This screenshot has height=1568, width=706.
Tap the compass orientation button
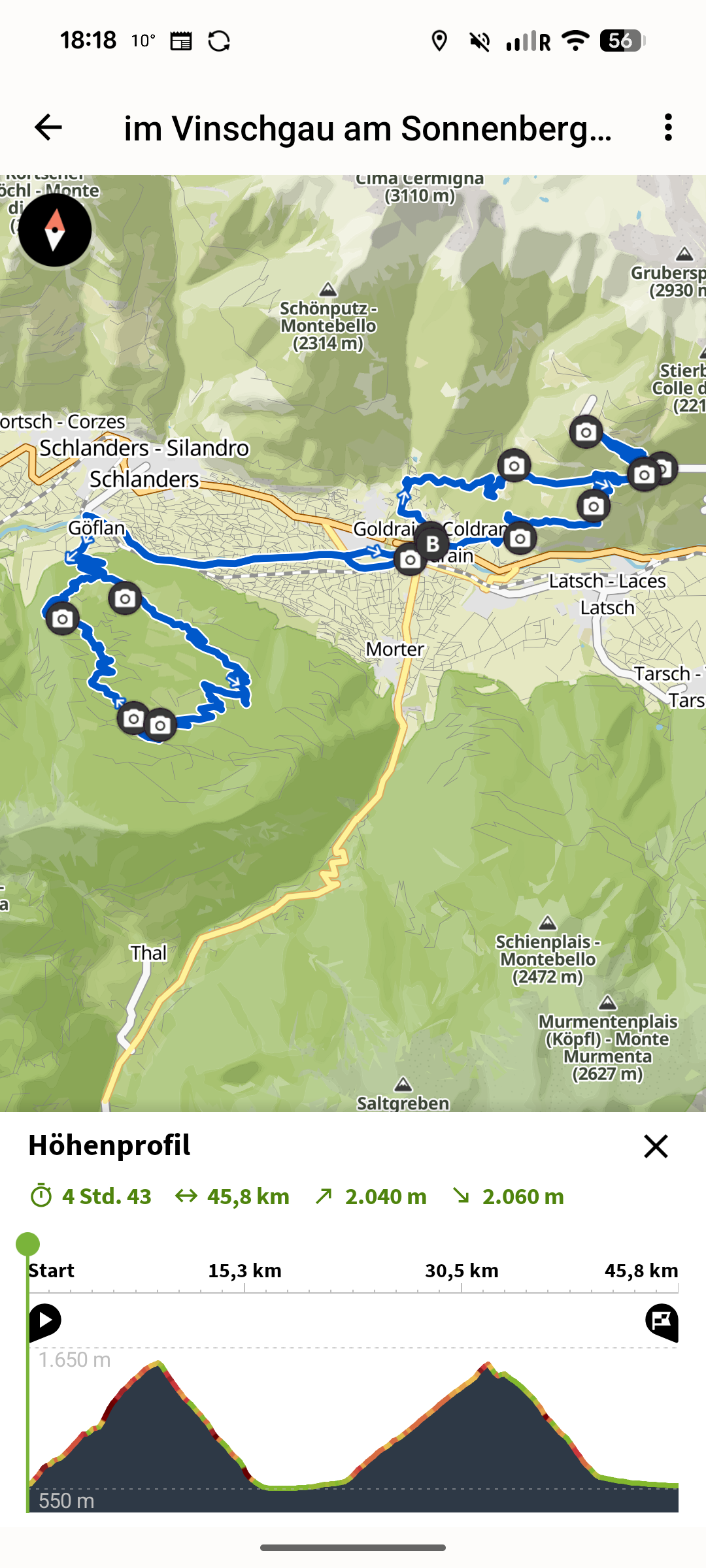click(55, 230)
